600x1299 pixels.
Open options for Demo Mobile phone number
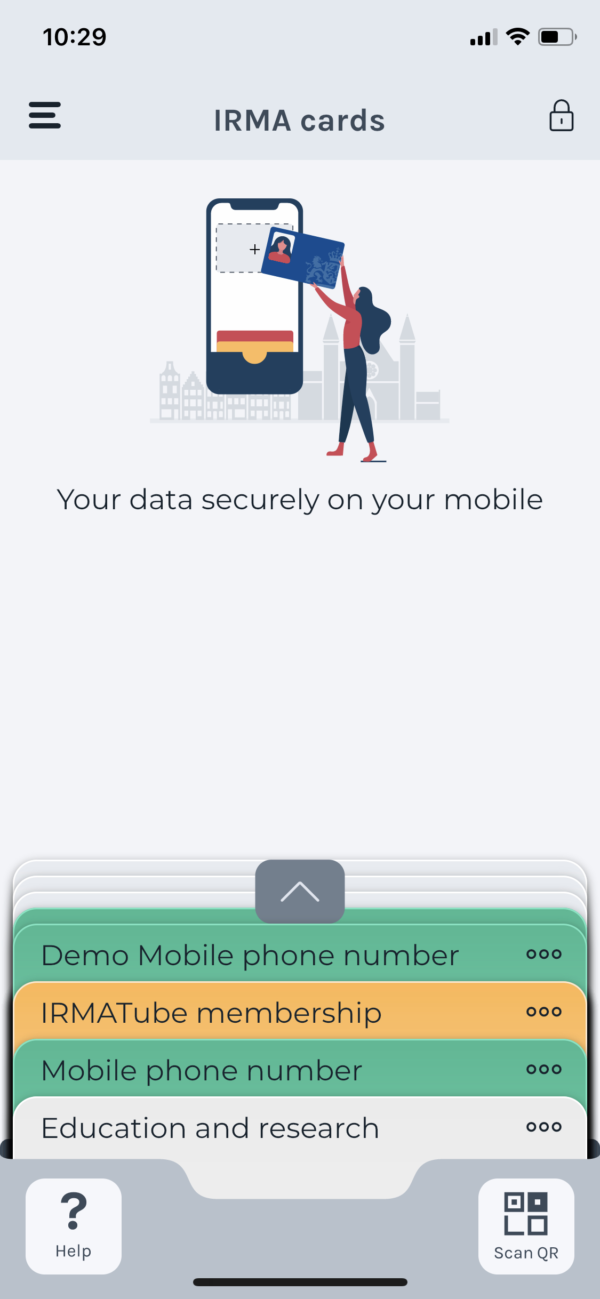(x=544, y=954)
